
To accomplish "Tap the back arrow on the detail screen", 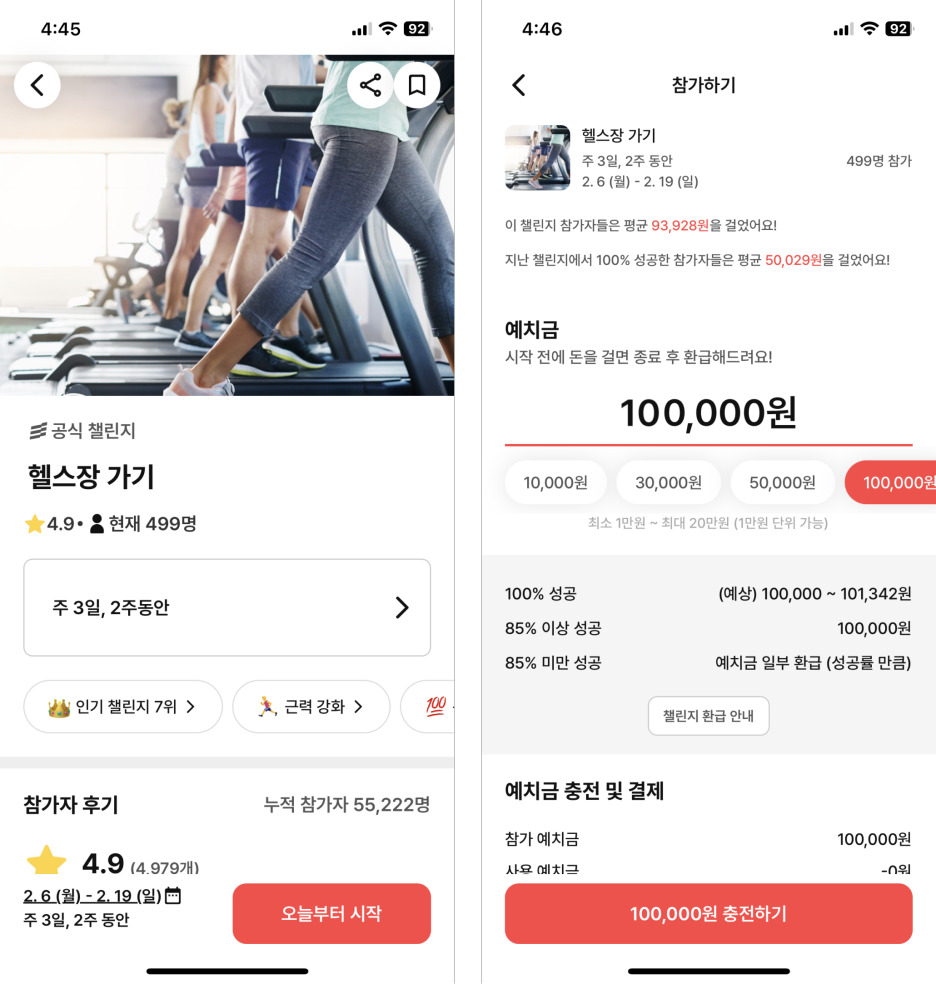I will [x=37, y=85].
